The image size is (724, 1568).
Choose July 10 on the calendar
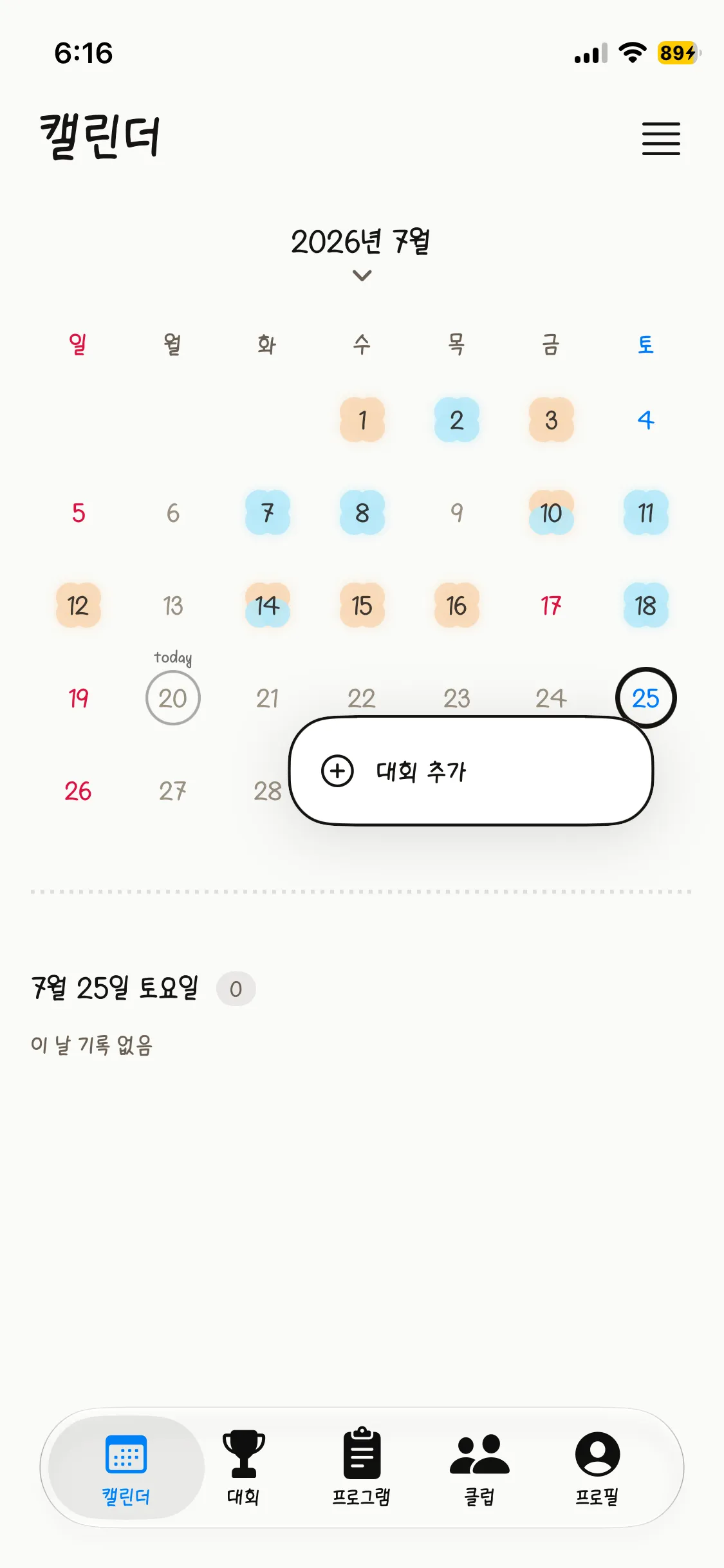551,513
